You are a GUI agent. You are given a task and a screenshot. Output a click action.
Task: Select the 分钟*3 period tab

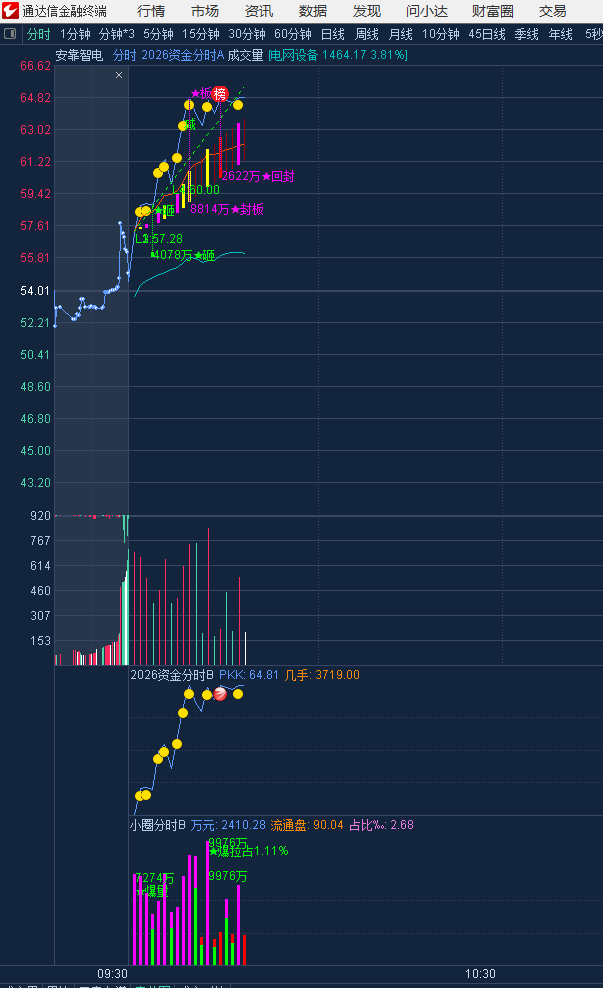pos(116,34)
